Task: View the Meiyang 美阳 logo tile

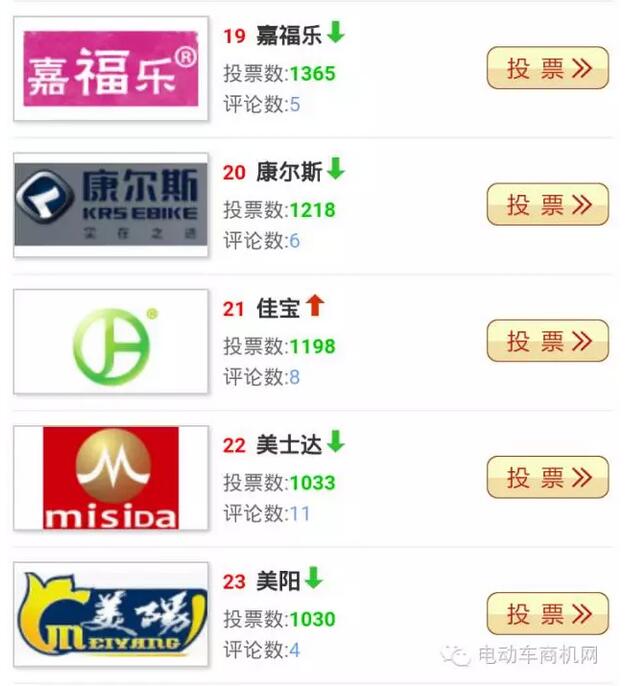Action: point(111,614)
